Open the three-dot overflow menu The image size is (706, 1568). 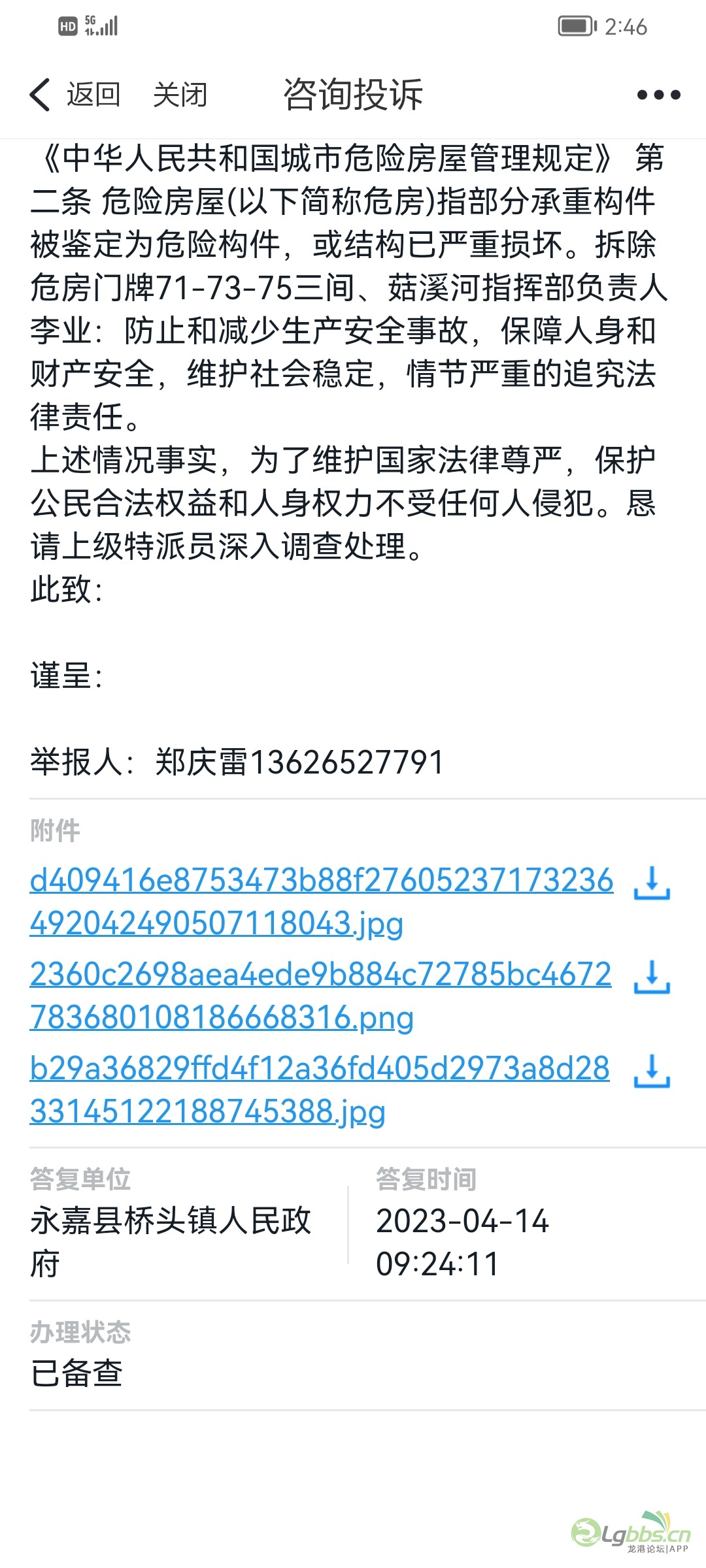658,95
